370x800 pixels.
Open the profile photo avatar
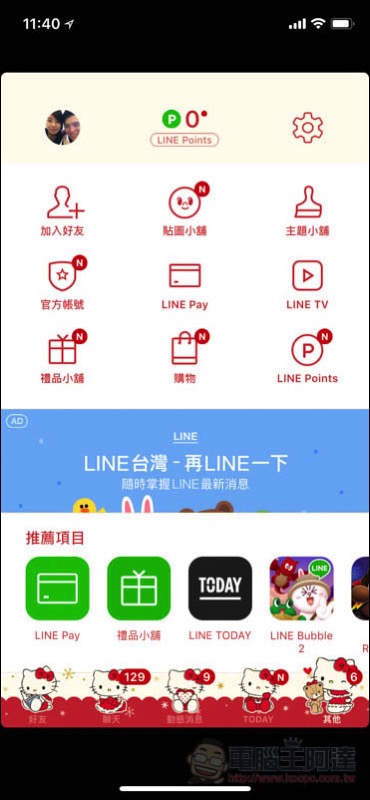[x=63, y=128]
